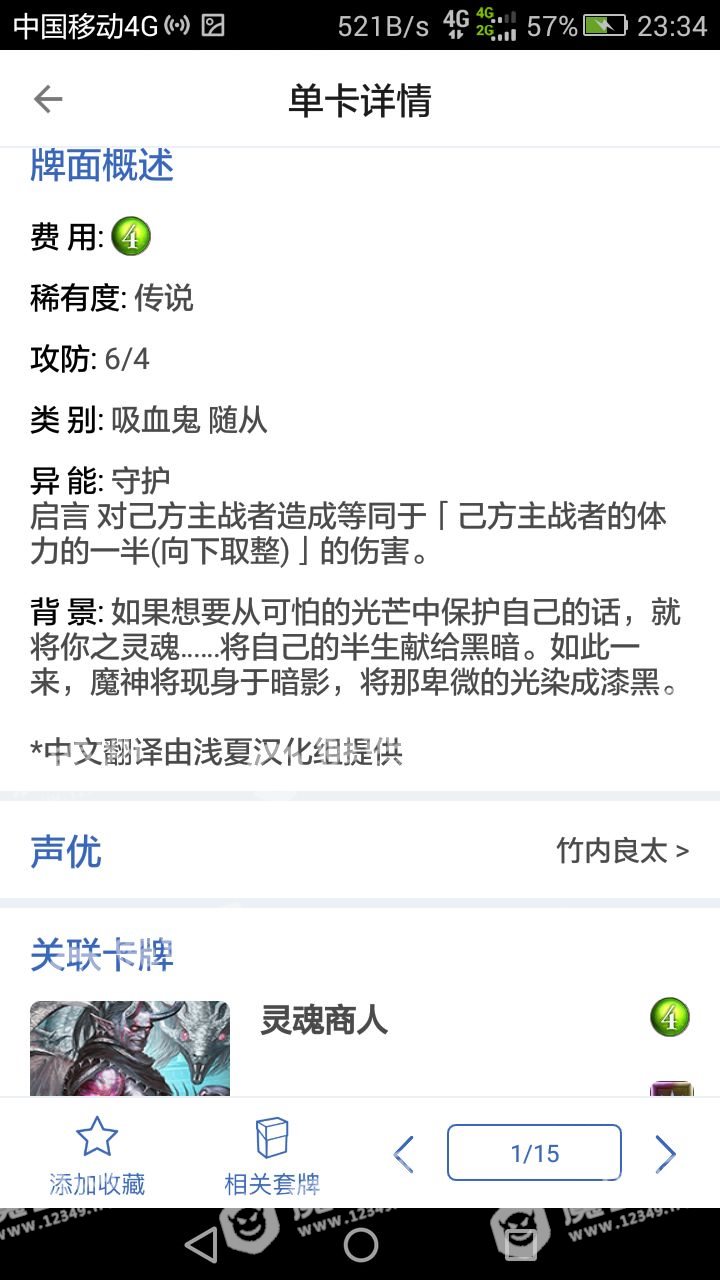This screenshot has height=1280, width=720.
Task: Go to the next card
Action: (665, 1154)
